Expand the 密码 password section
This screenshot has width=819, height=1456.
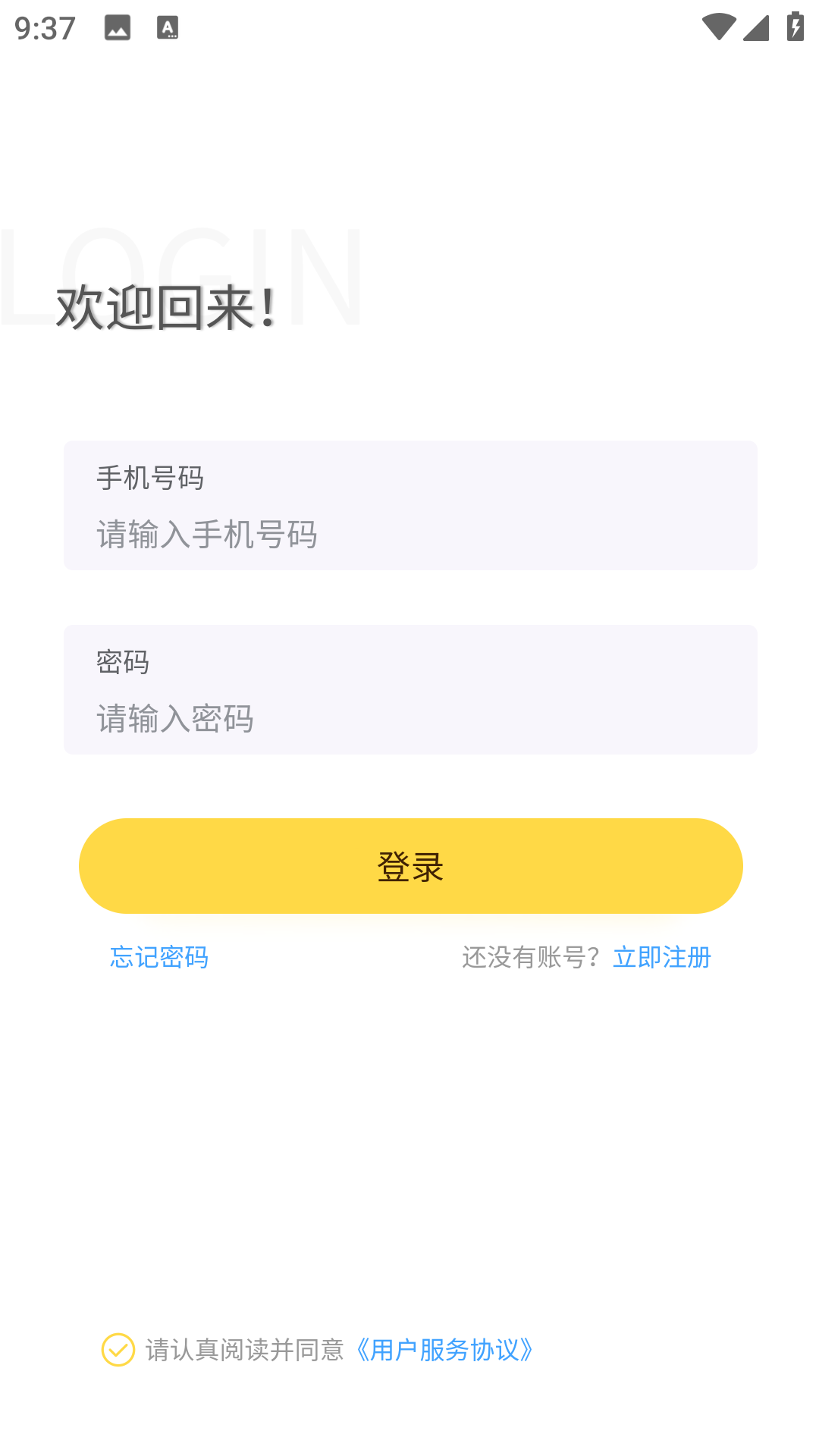[x=409, y=690]
